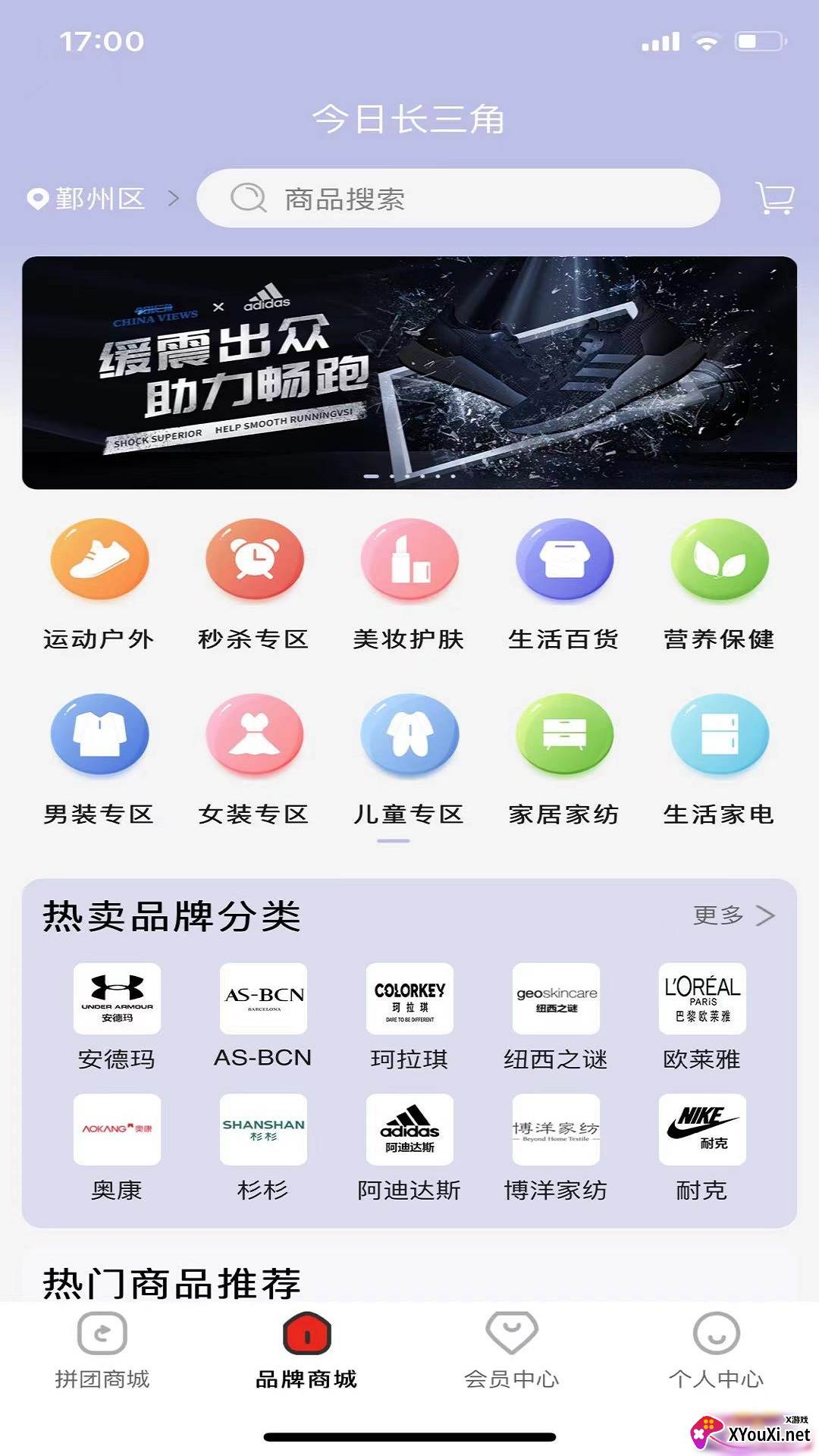Open the 秒杀专区 flash sale category
This screenshot has width=819, height=1456.
(254, 584)
